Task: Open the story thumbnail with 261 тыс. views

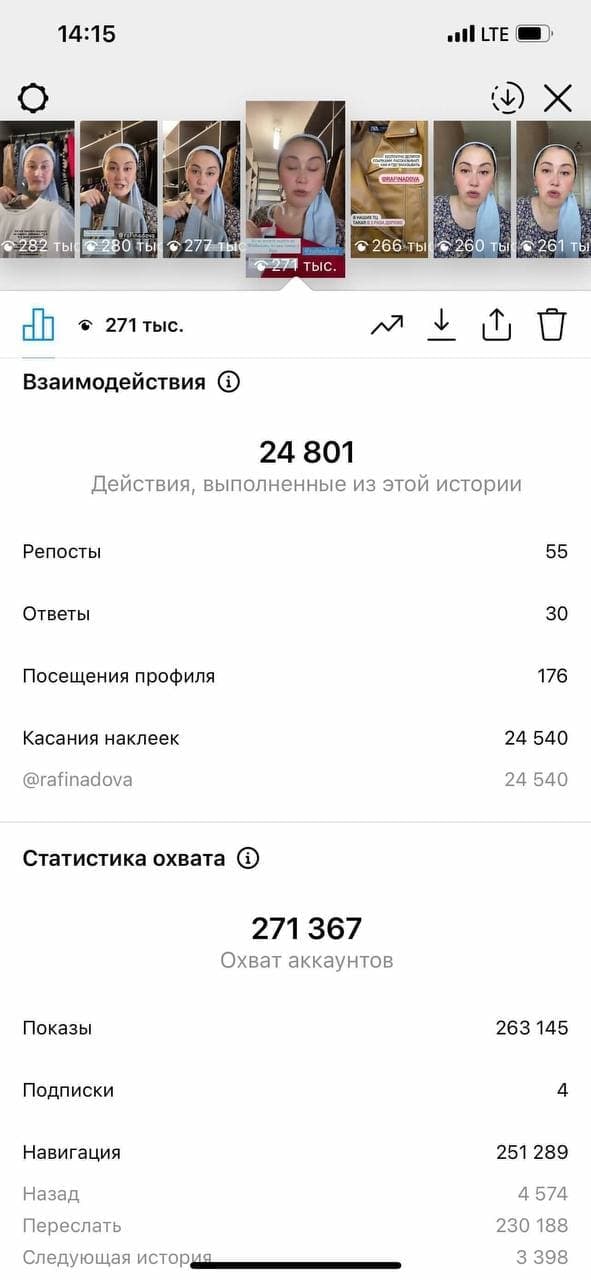Action: 553,190
